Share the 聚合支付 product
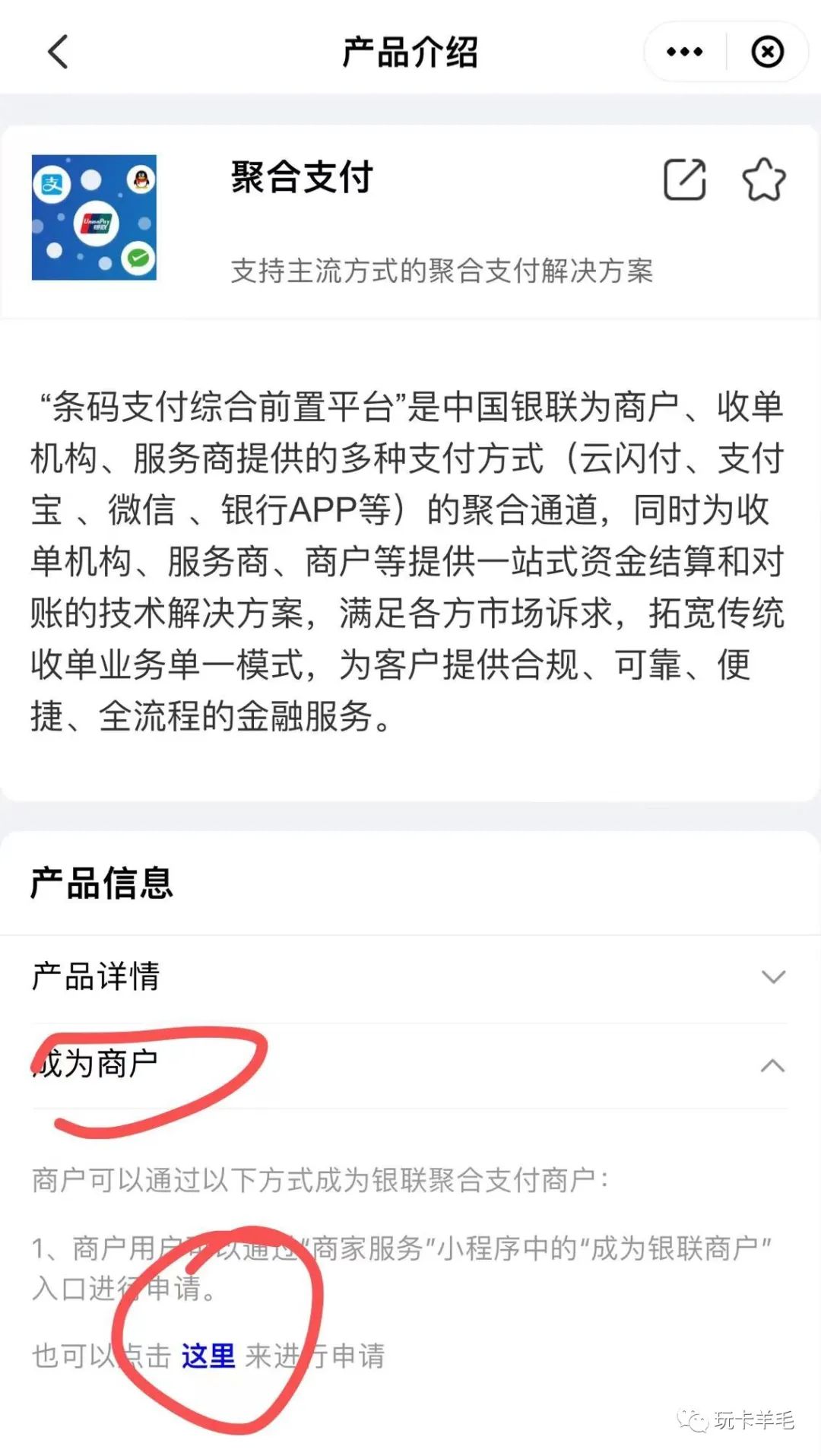Image resolution: width=821 pixels, height=1456 pixels. tap(684, 179)
